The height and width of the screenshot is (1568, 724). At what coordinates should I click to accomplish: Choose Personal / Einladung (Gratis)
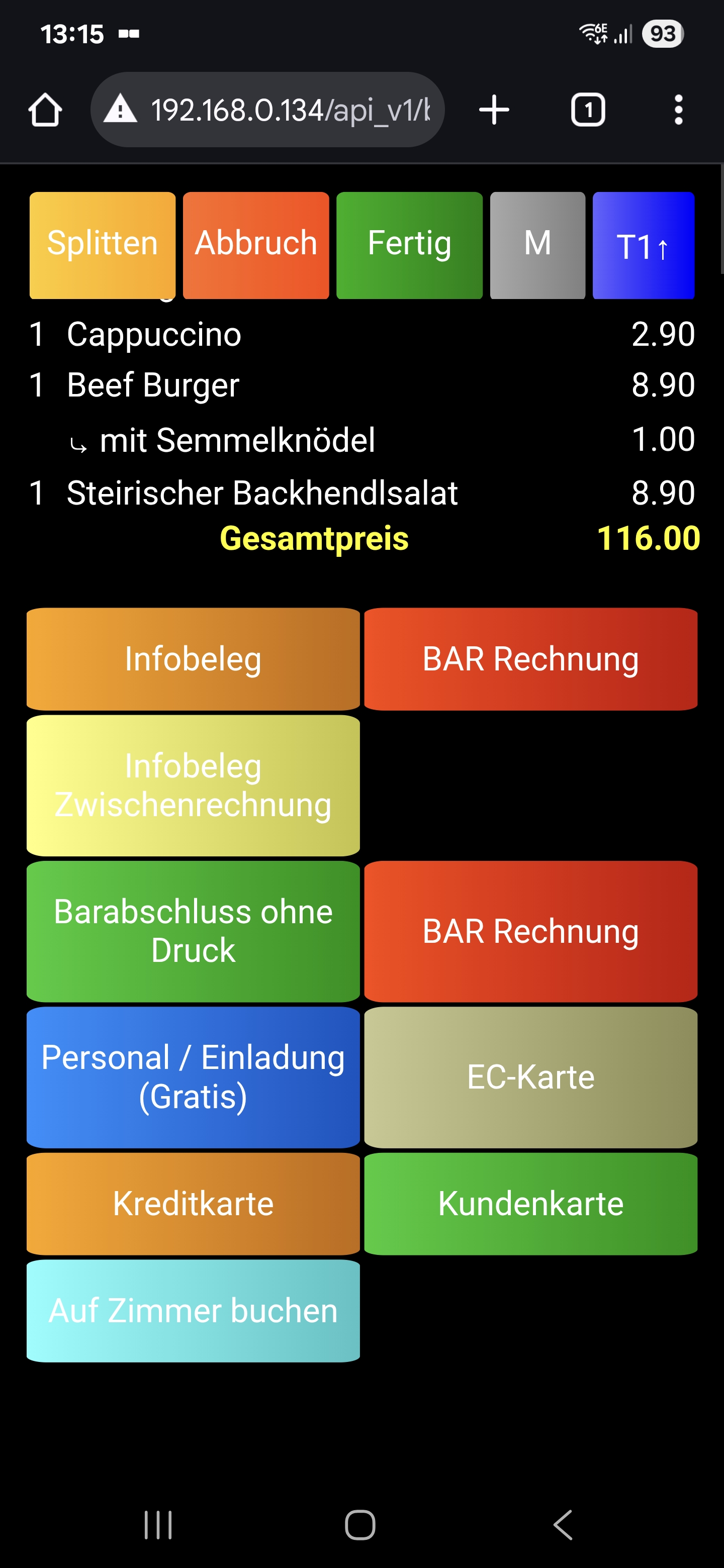coord(193,1077)
